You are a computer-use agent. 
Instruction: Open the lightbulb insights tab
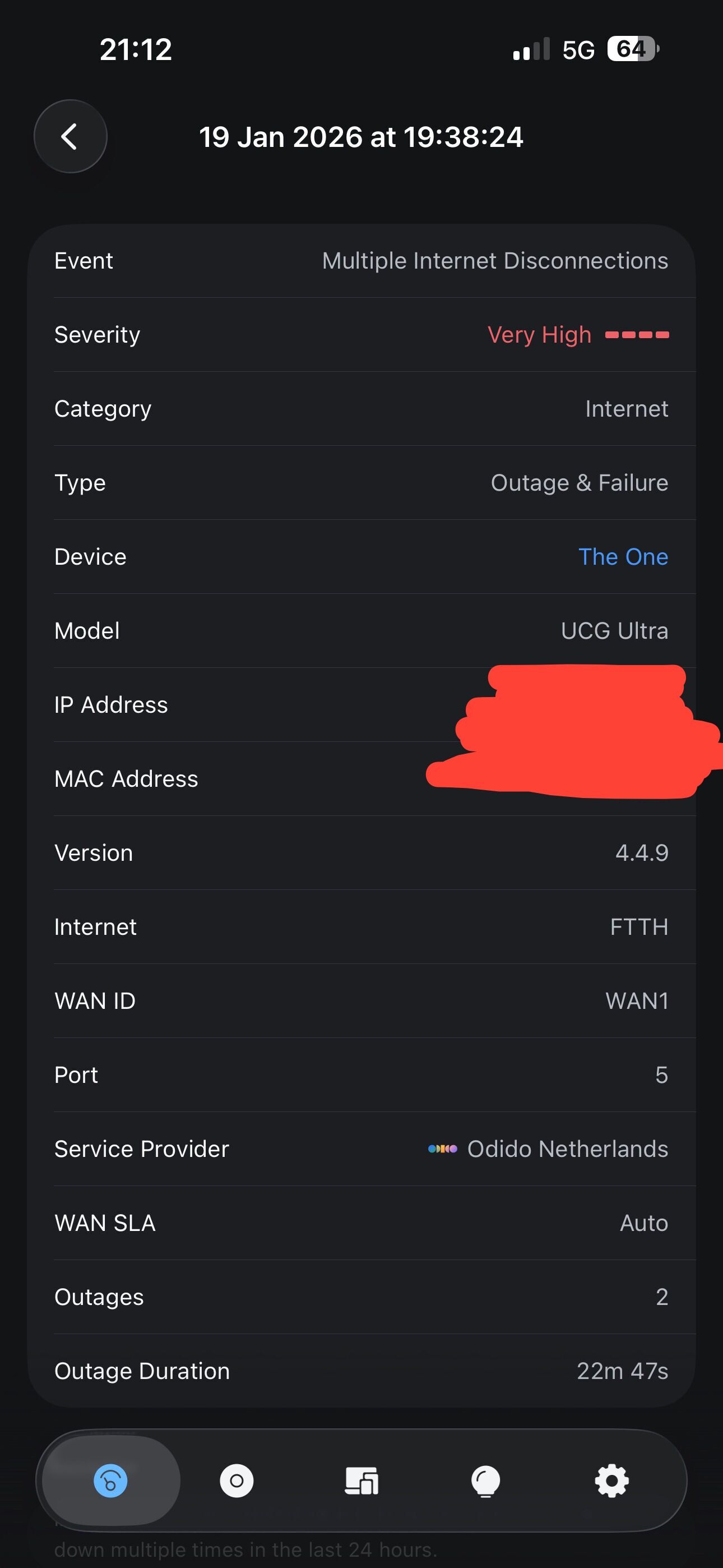pyautogui.click(x=486, y=1481)
